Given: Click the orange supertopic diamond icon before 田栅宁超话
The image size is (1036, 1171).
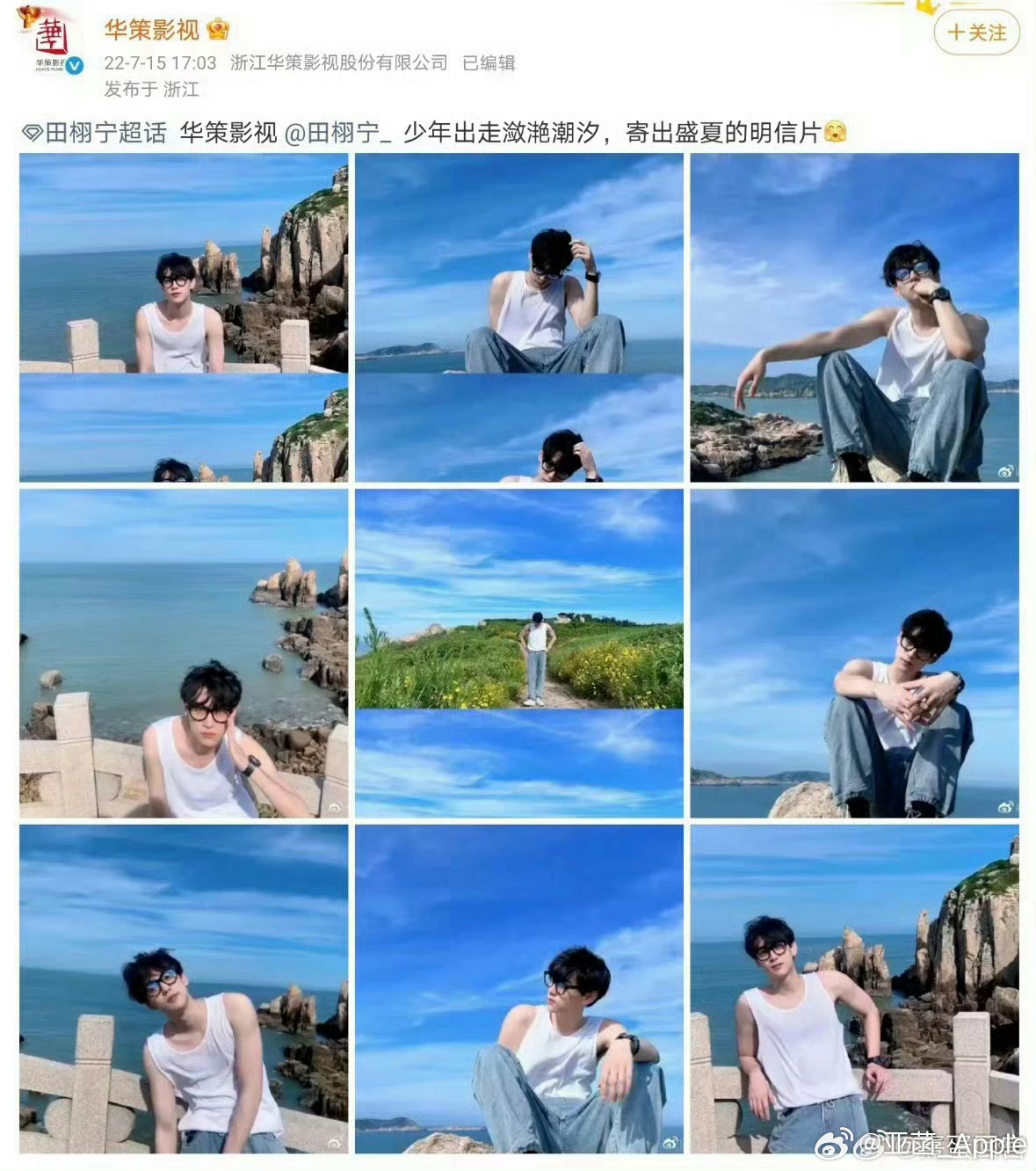Looking at the screenshot, I should point(32,132).
